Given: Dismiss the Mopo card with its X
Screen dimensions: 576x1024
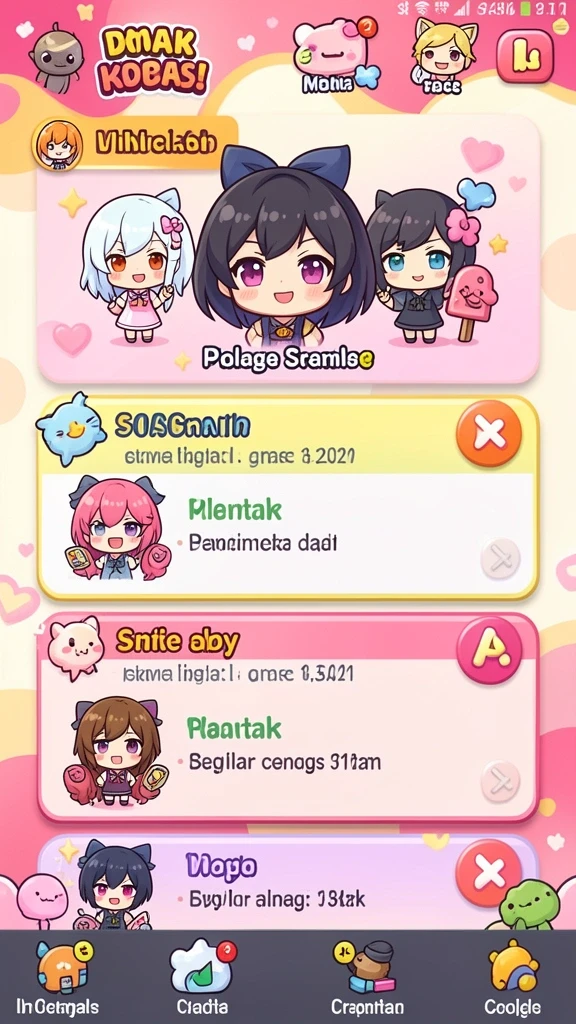Looking at the screenshot, I should 489,872.
